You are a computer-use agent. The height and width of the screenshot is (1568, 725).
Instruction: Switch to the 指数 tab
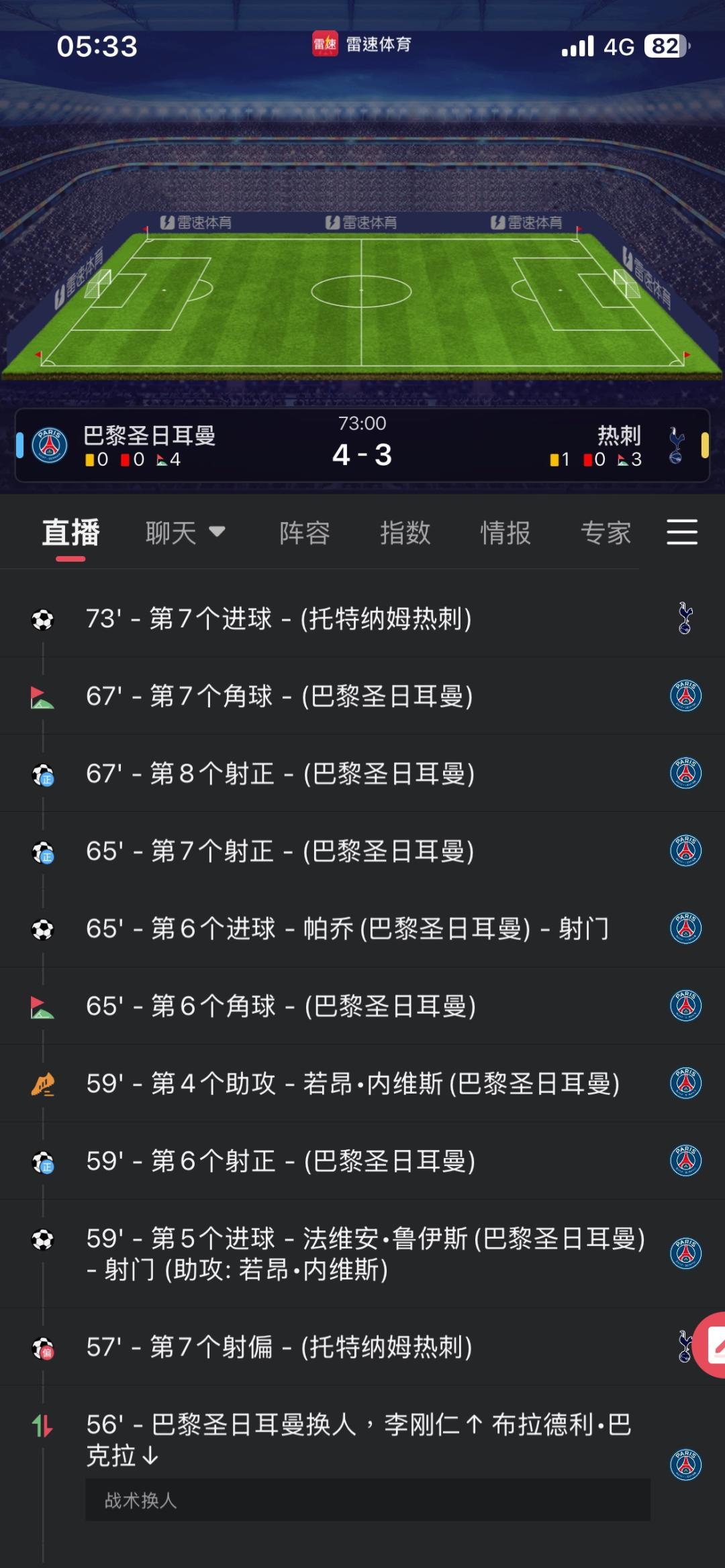click(405, 533)
